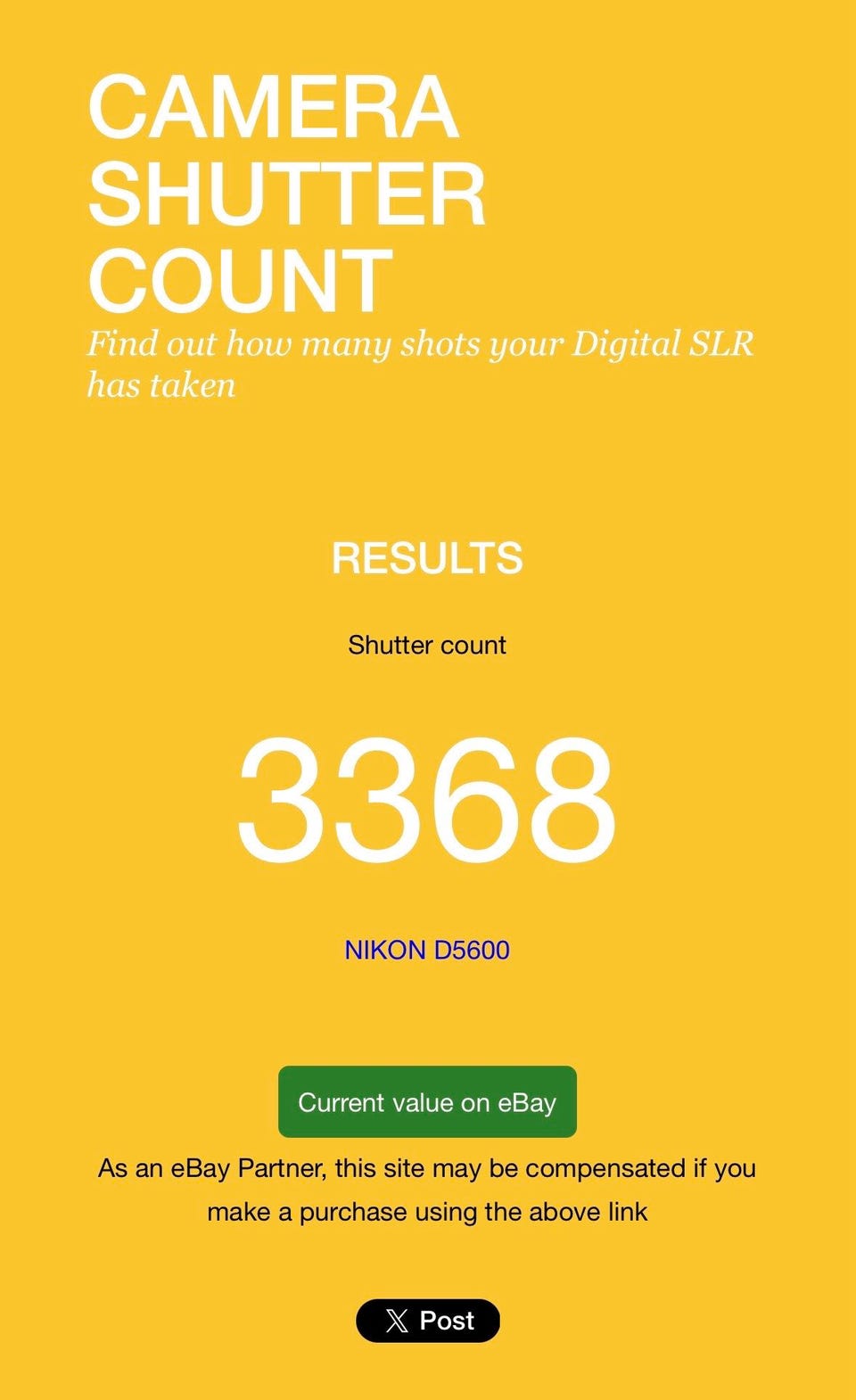The image size is (856, 1400).
Task: Open the NIKON D5600 link
Action: [427, 950]
